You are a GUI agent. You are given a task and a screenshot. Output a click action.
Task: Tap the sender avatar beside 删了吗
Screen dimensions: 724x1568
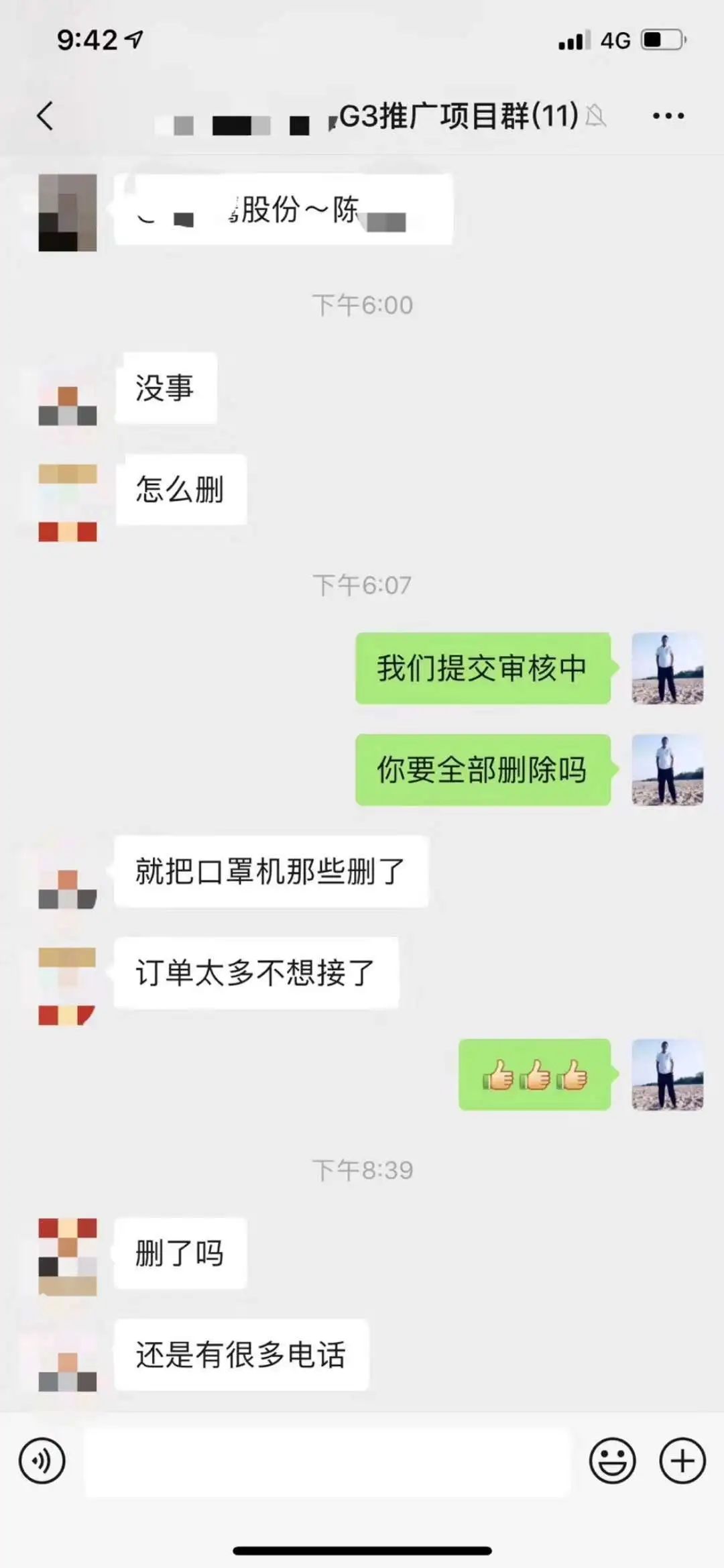pyautogui.click(x=68, y=1255)
